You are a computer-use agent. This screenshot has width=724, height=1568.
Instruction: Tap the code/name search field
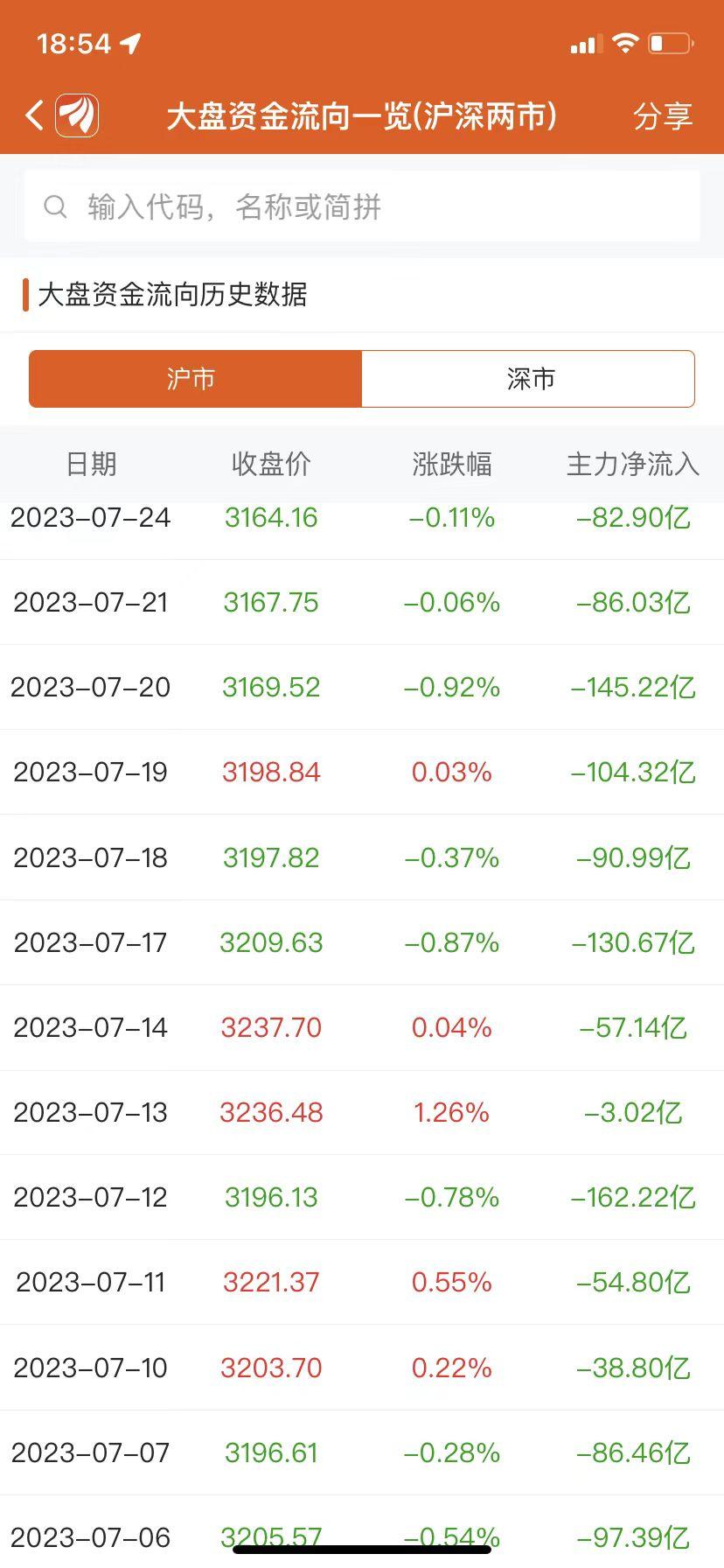tap(362, 206)
